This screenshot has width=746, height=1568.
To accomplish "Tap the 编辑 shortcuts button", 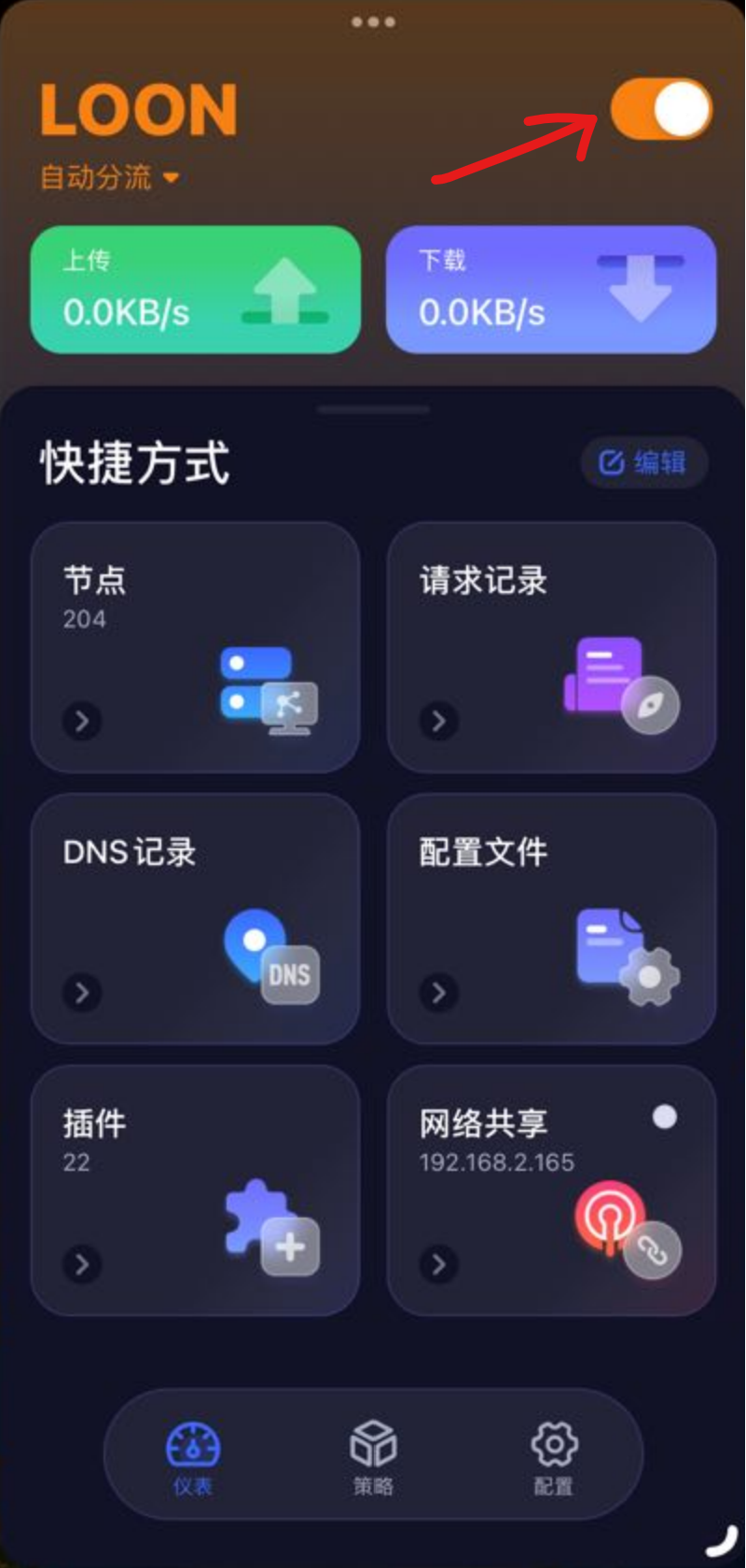I will pyautogui.click(x=643, y=462).
